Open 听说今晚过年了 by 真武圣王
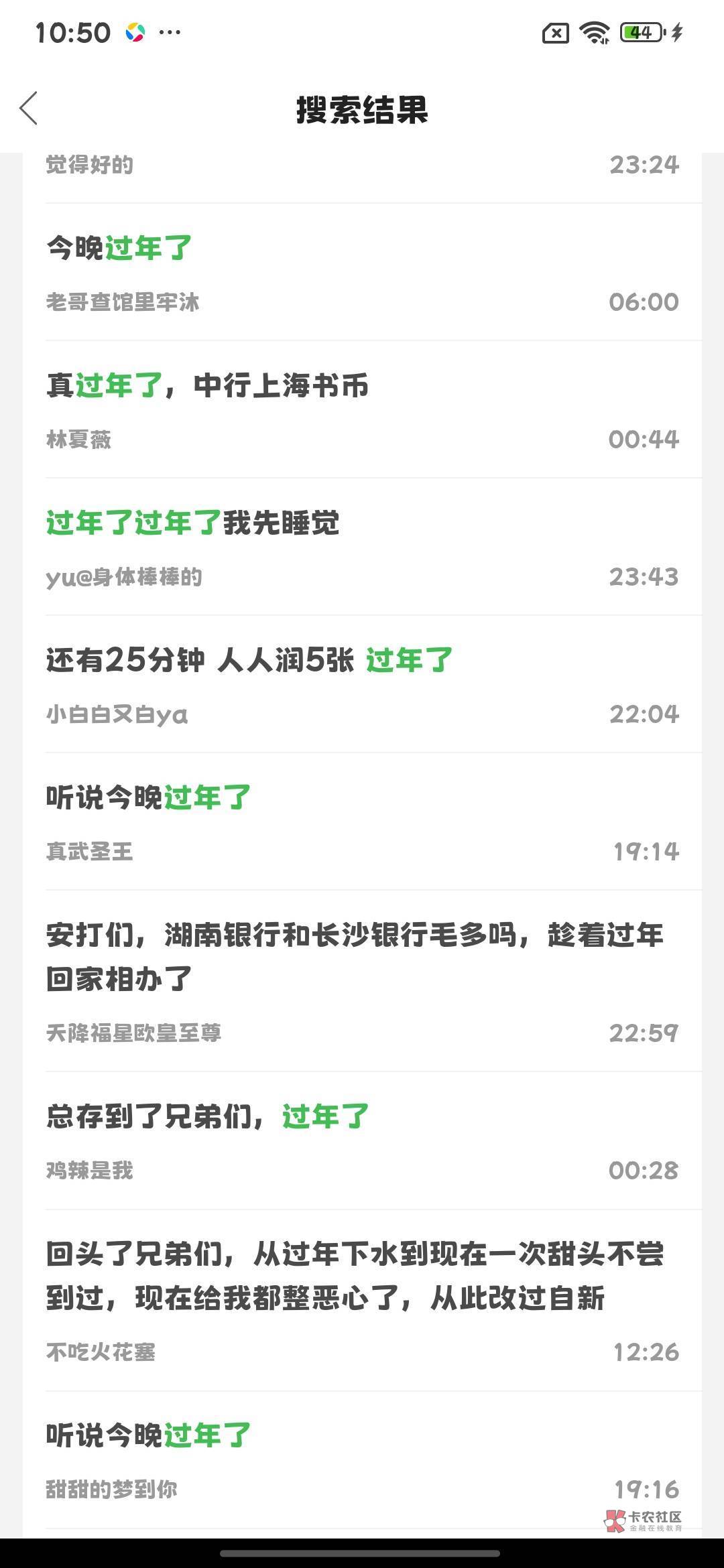 362,821
